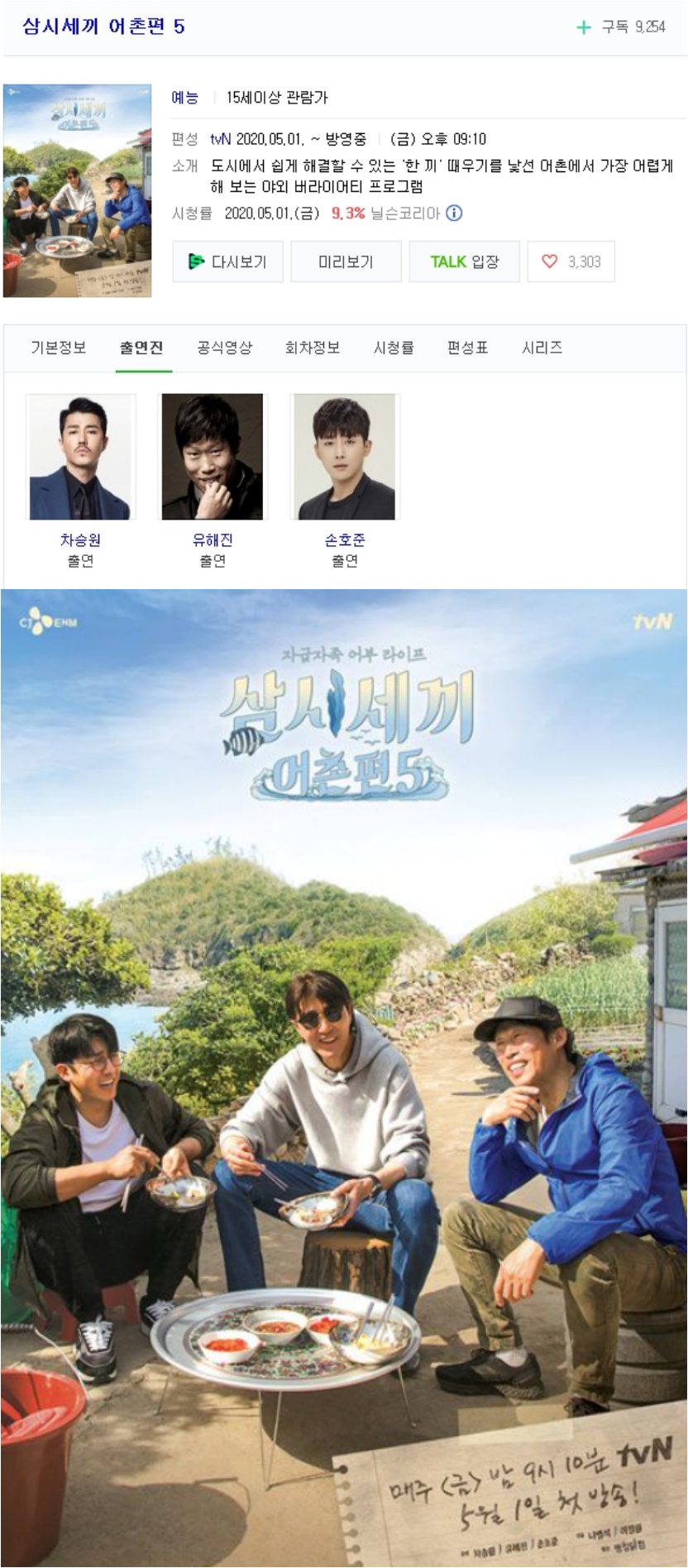Switch to the 공식영상 tab
The image size is (688, 1568).
coord(224,348)
